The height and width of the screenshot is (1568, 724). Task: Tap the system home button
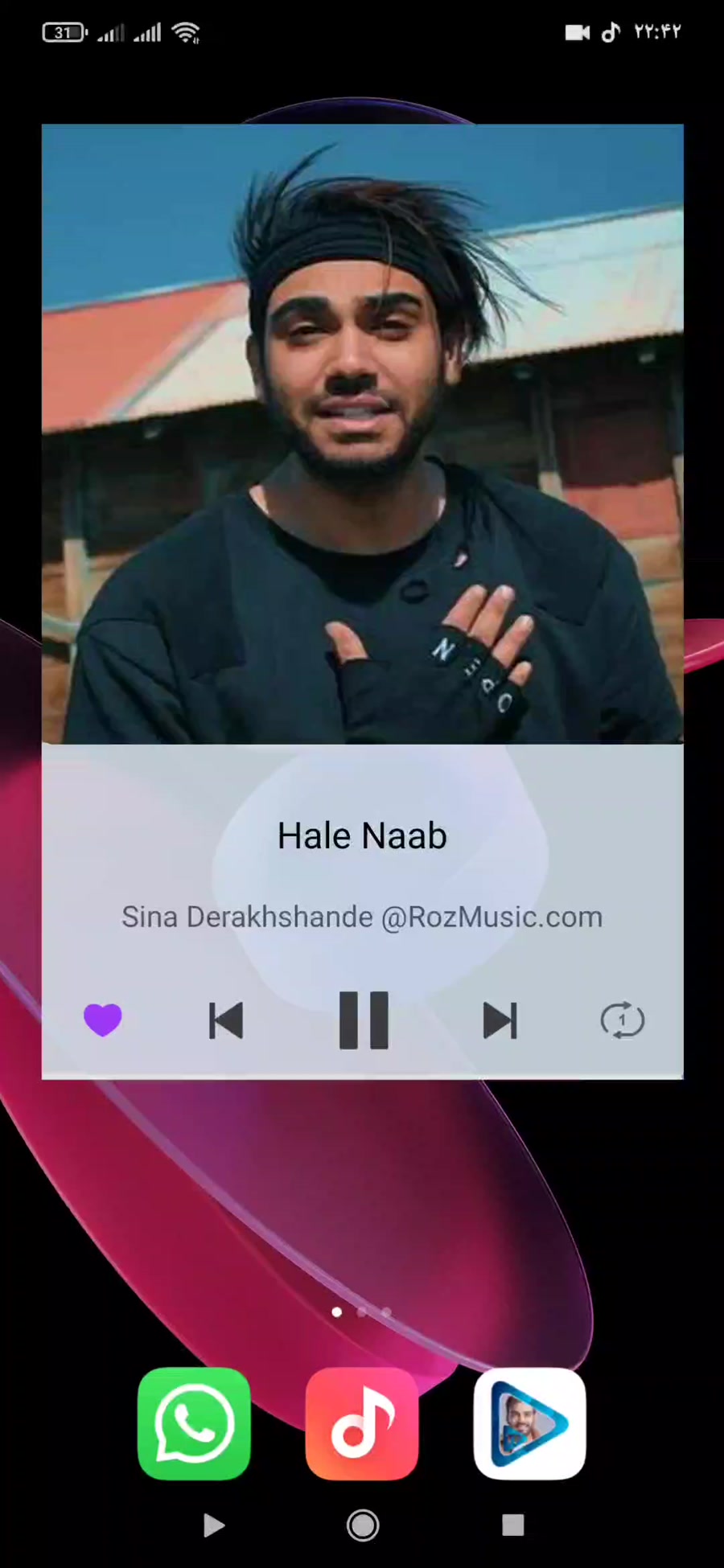click(363, 1525)
